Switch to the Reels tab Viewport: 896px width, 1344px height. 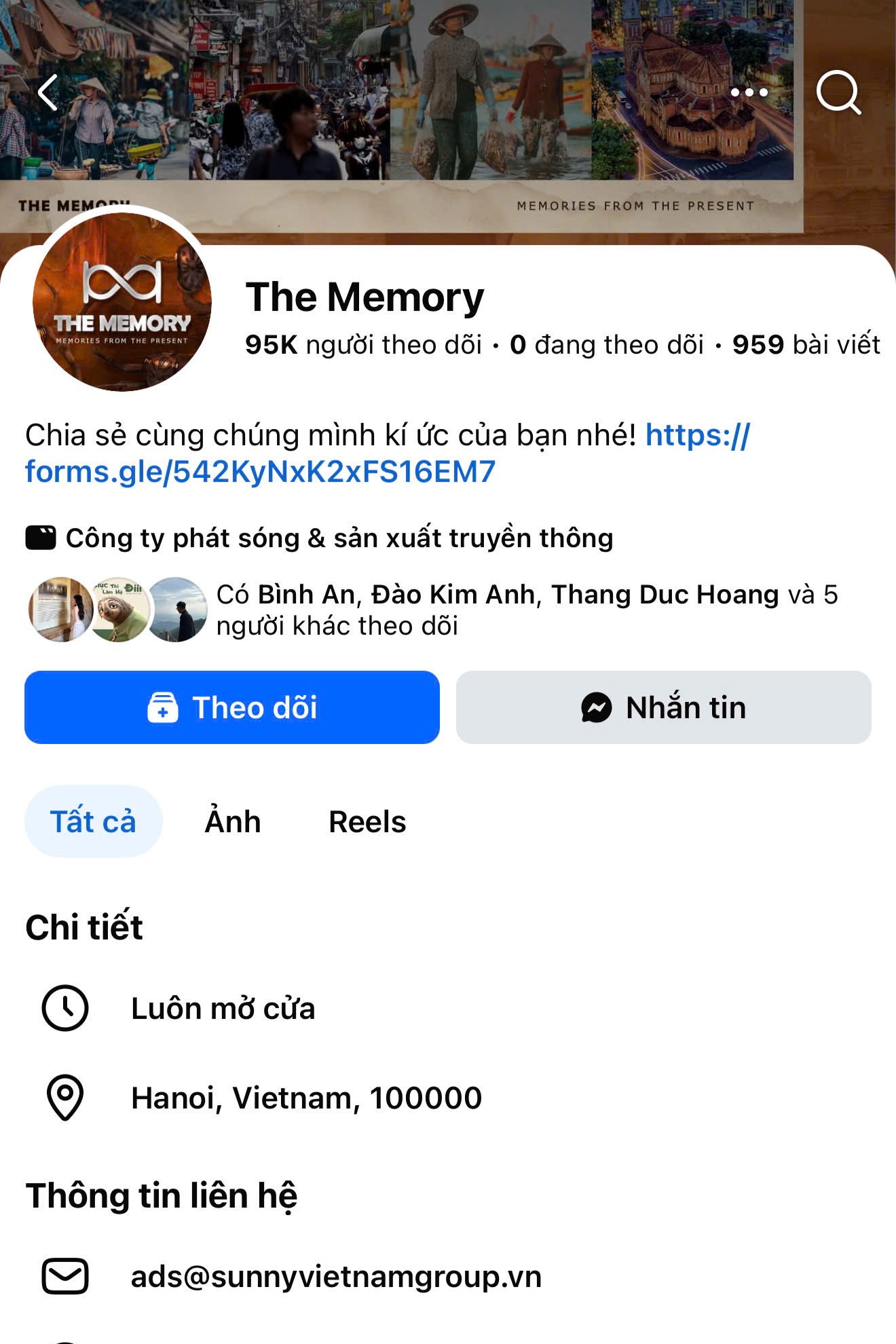tap(367, 821)
